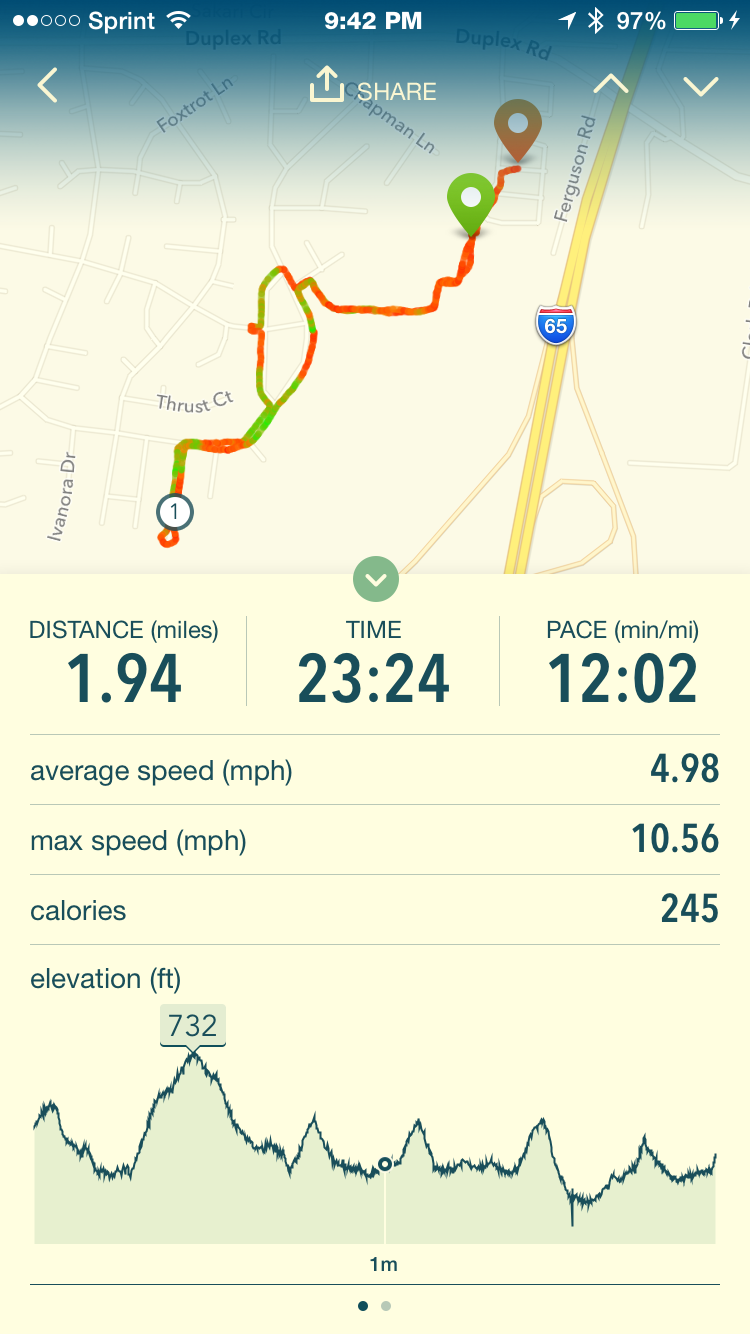Share this run
Image resolution: width=750 pixels, height=1334 pixels.
coord(373,87)
